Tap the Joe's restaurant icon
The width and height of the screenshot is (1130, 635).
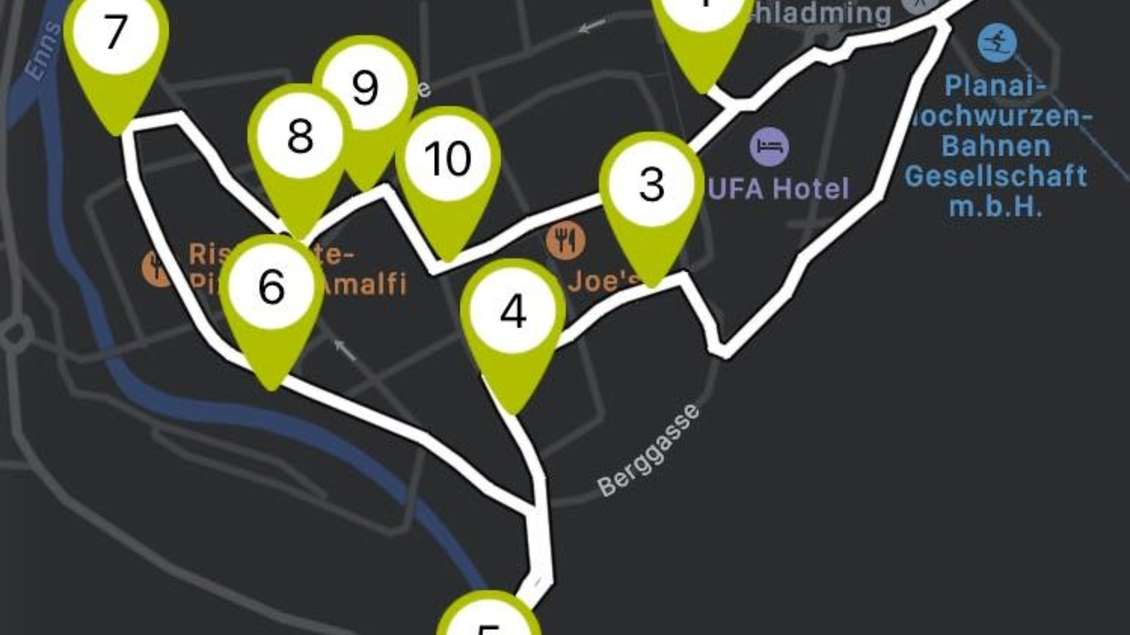[566, 240]
